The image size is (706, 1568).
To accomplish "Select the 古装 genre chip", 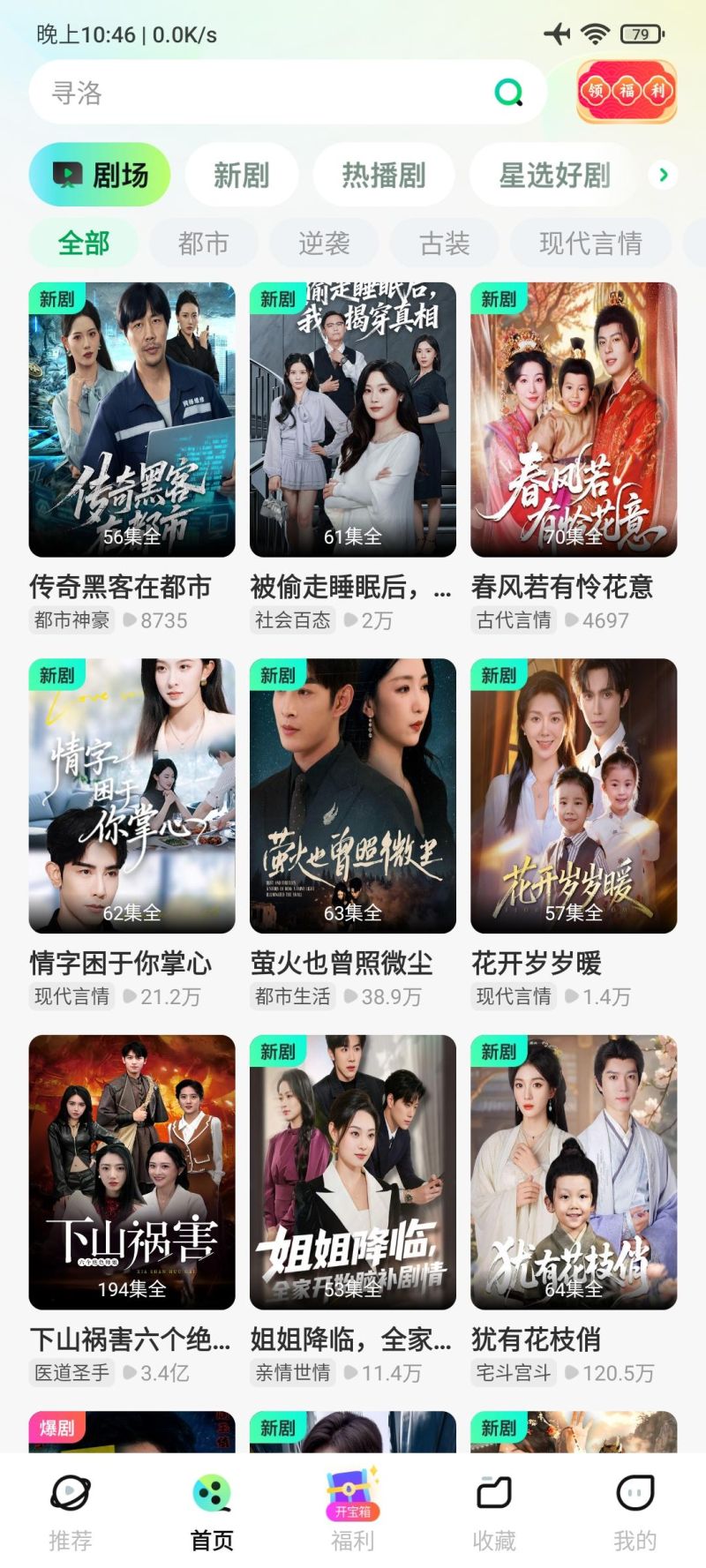I will tap(444, 243).
